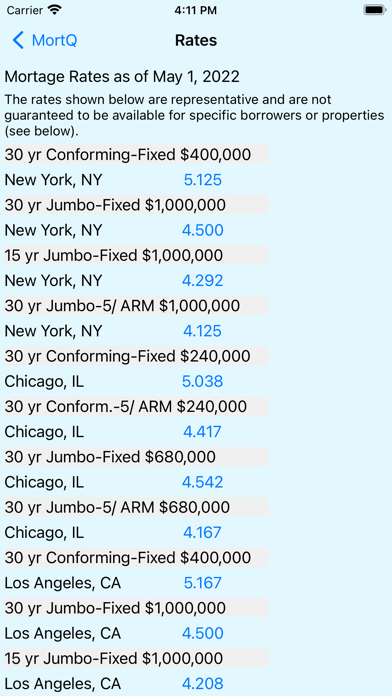Tap the 4.542 Chicago Jumbo-Fixed rate
The height and width of the screenshot is (696, 392).
click(202, 482)
